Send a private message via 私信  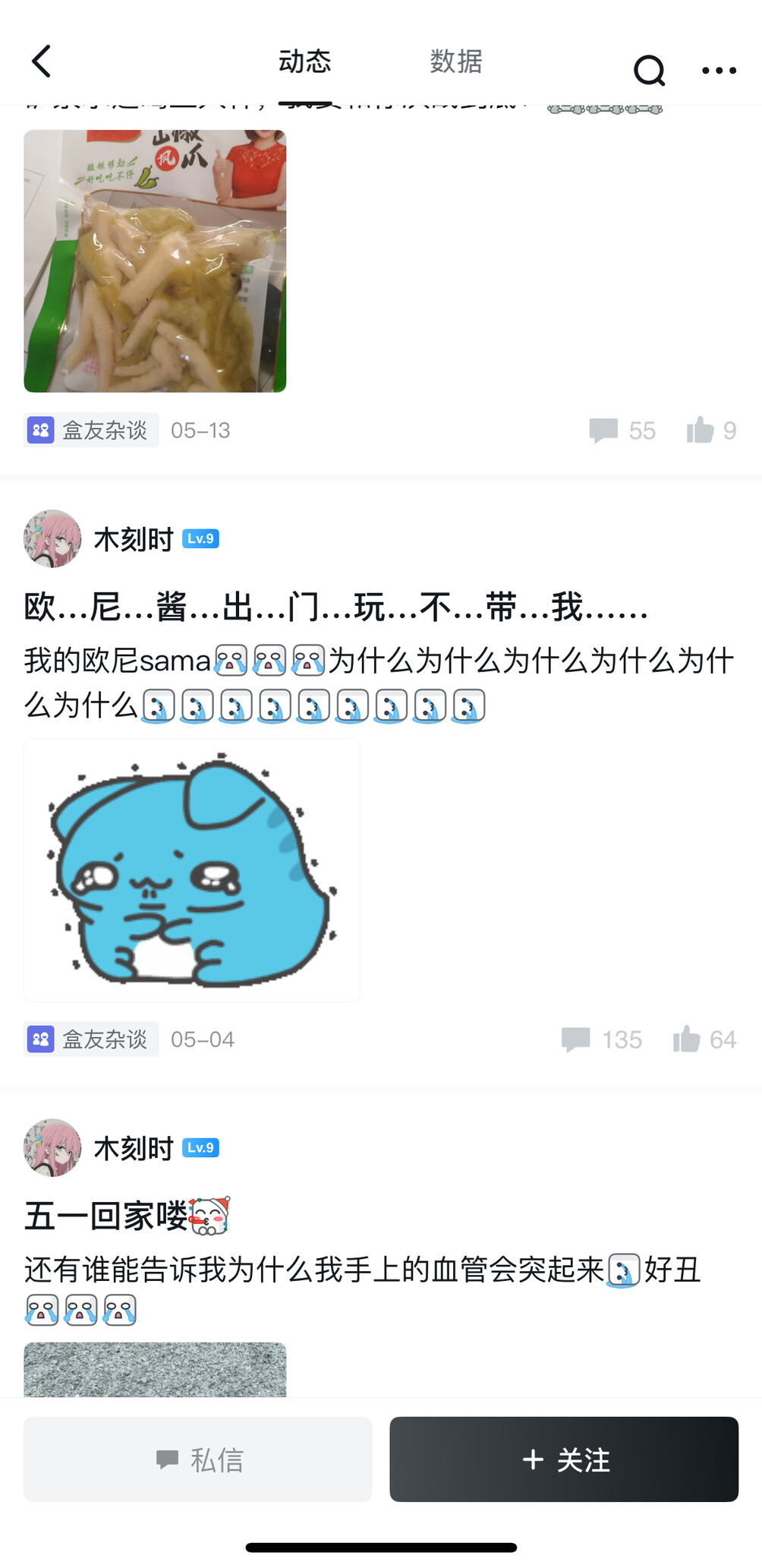(x=198, y=1459)
